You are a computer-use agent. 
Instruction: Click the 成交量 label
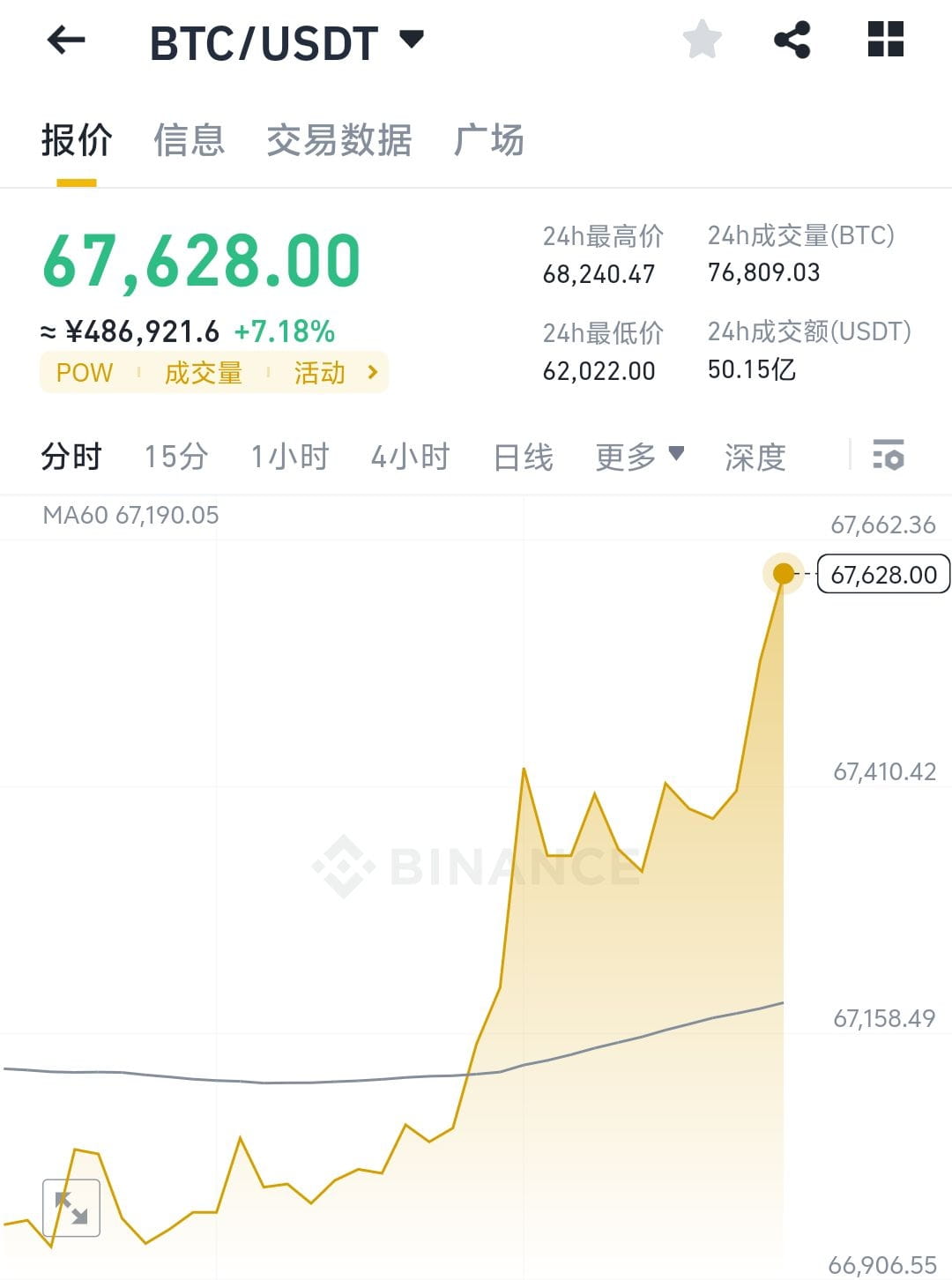tap(204, 372)
